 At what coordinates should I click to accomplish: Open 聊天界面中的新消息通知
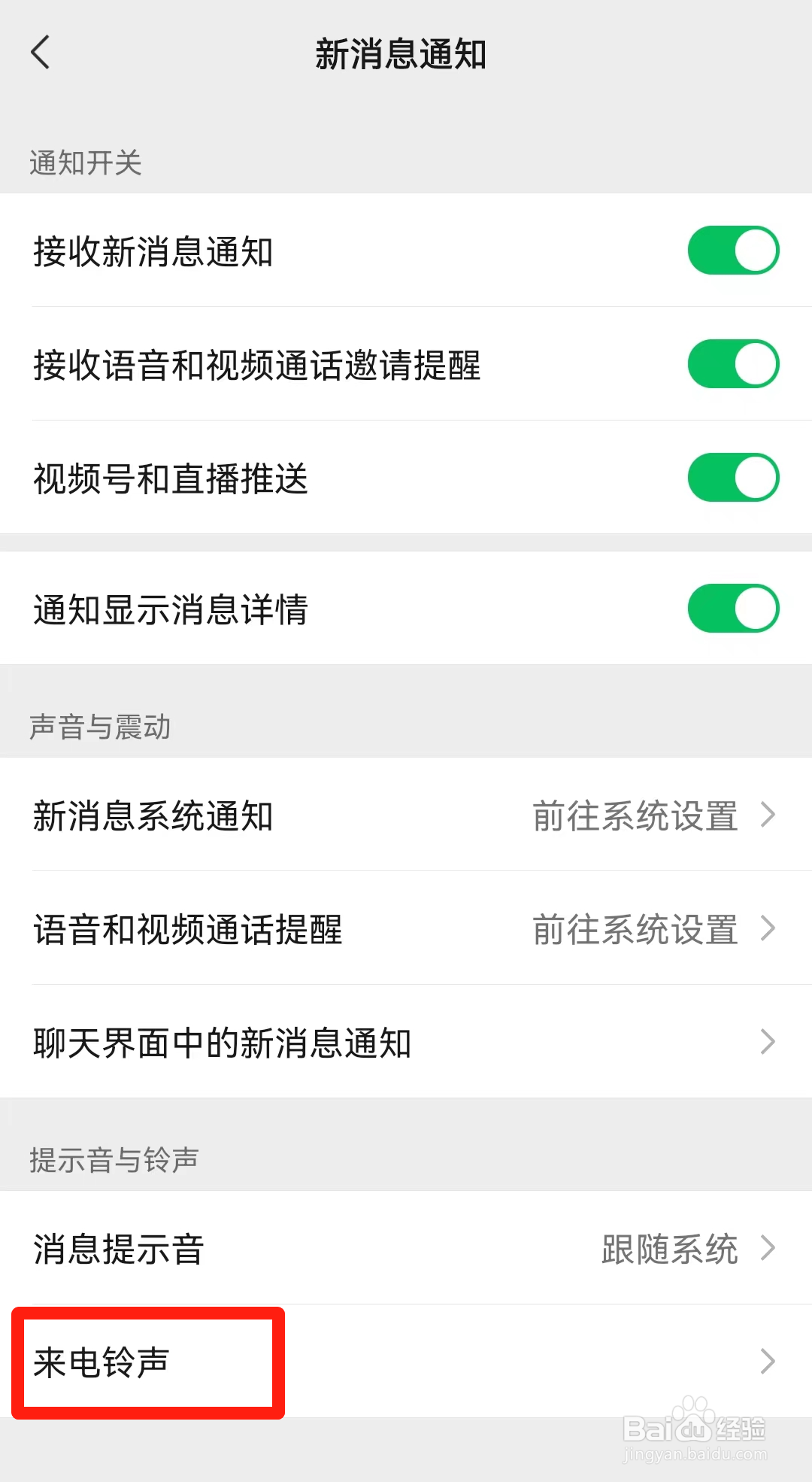(406, 1043)
